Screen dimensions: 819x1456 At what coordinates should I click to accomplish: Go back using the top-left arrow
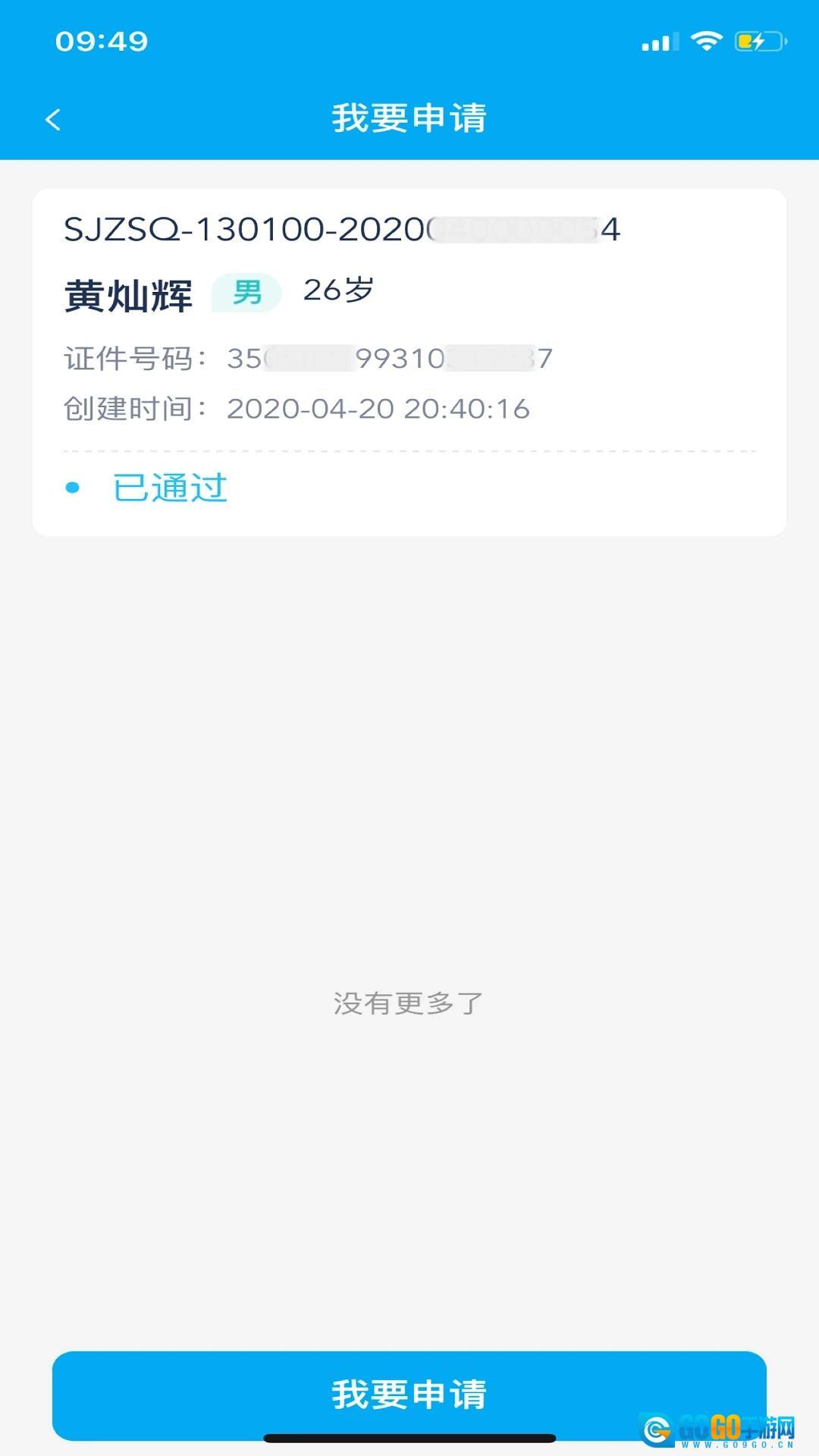[x=53, y=119]
